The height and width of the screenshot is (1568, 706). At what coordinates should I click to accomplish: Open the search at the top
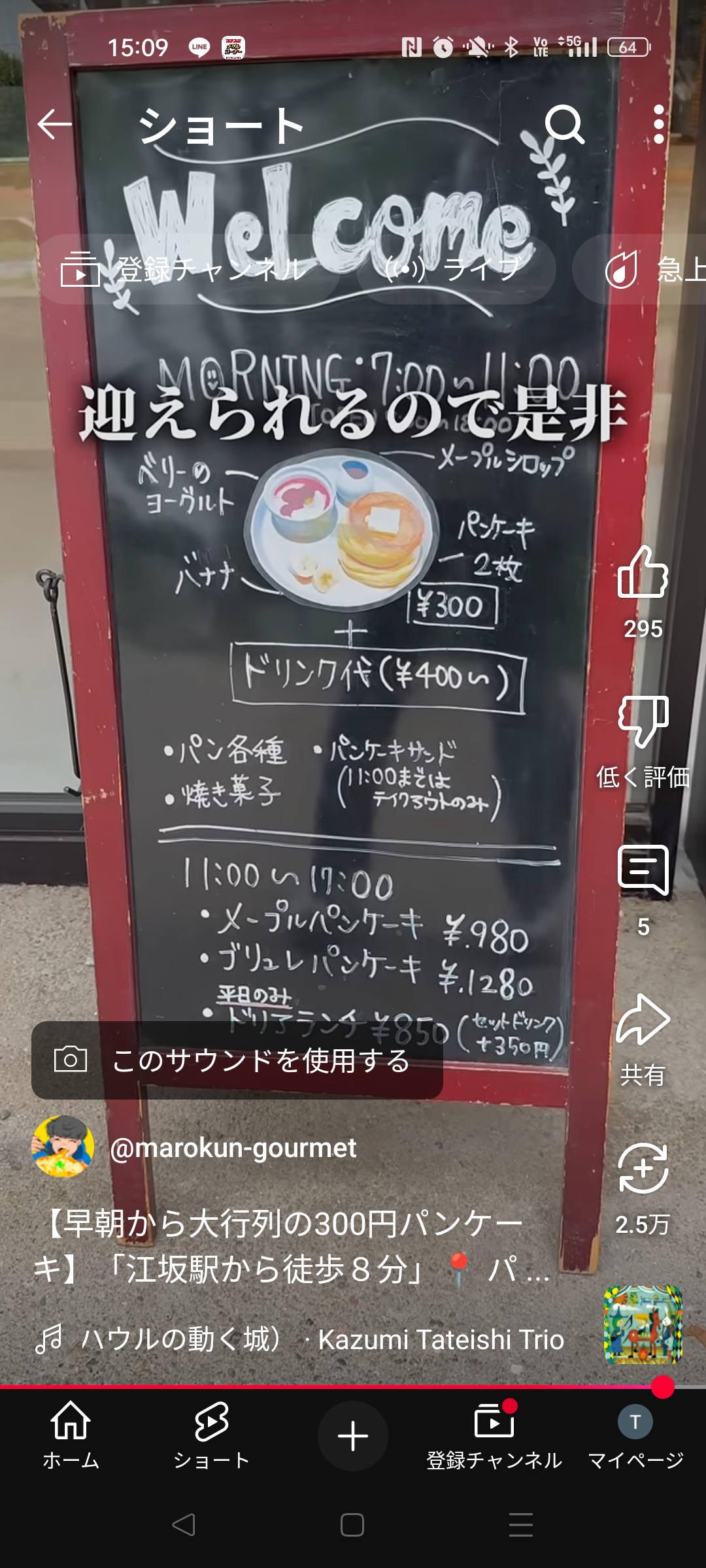tap(564, 124)
